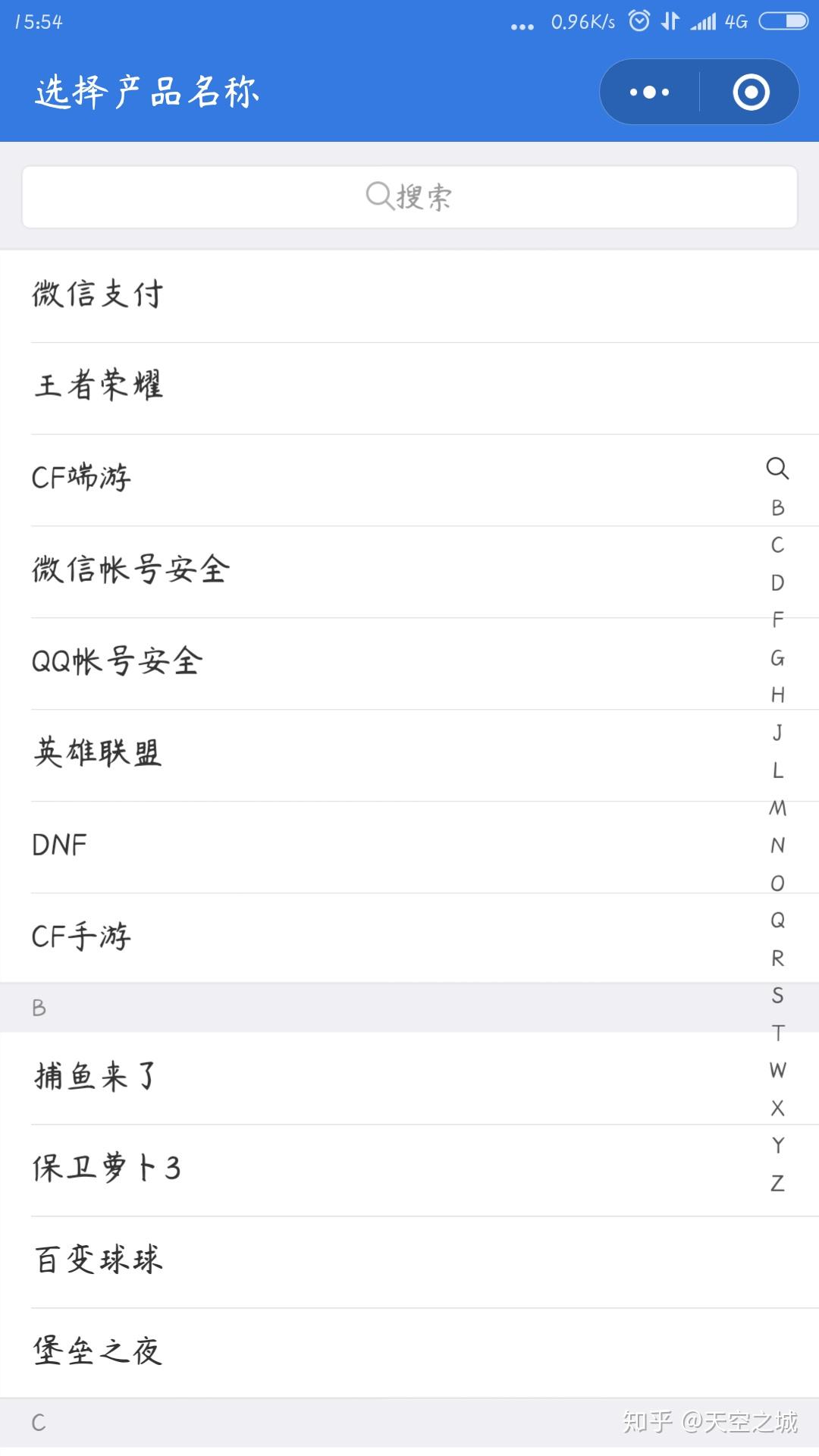Open the 百变球球 entry
The image size is (819, 1456).
pos(409,1262)
